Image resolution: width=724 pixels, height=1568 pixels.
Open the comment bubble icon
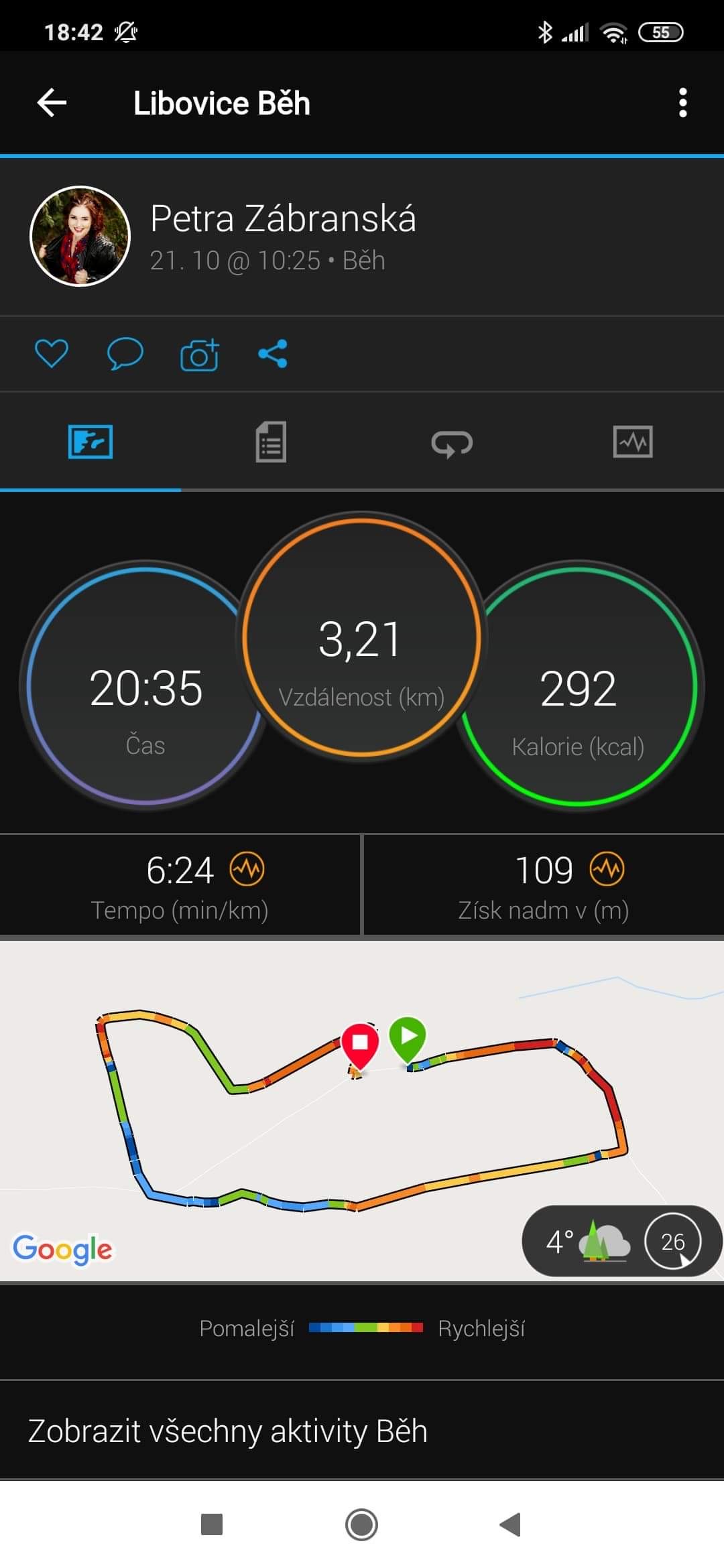tap(125, 353)
